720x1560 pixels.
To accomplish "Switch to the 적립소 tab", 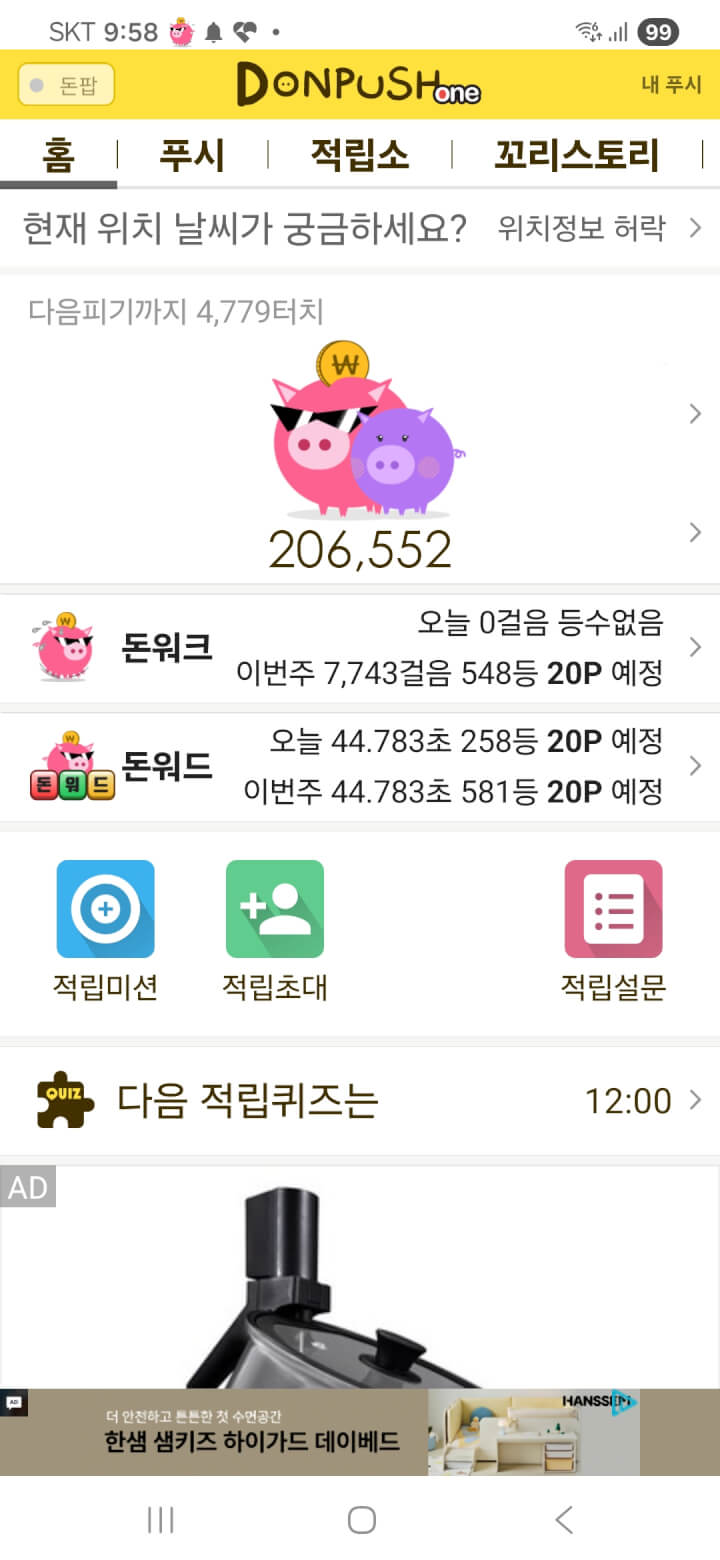I will tap(360, 155).
